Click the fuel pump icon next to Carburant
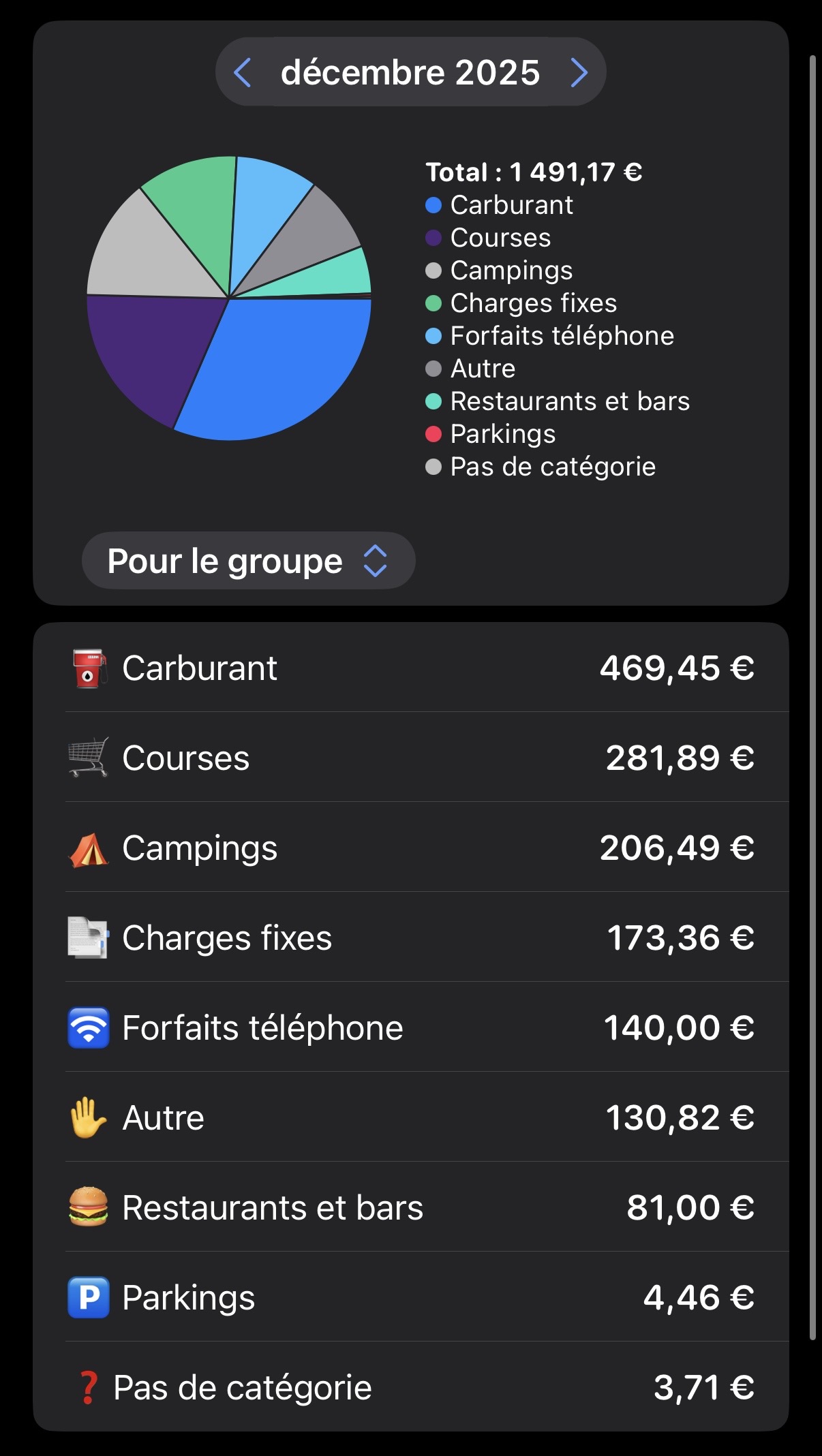This screenshot has height=1456, width=822. (89, 668)
